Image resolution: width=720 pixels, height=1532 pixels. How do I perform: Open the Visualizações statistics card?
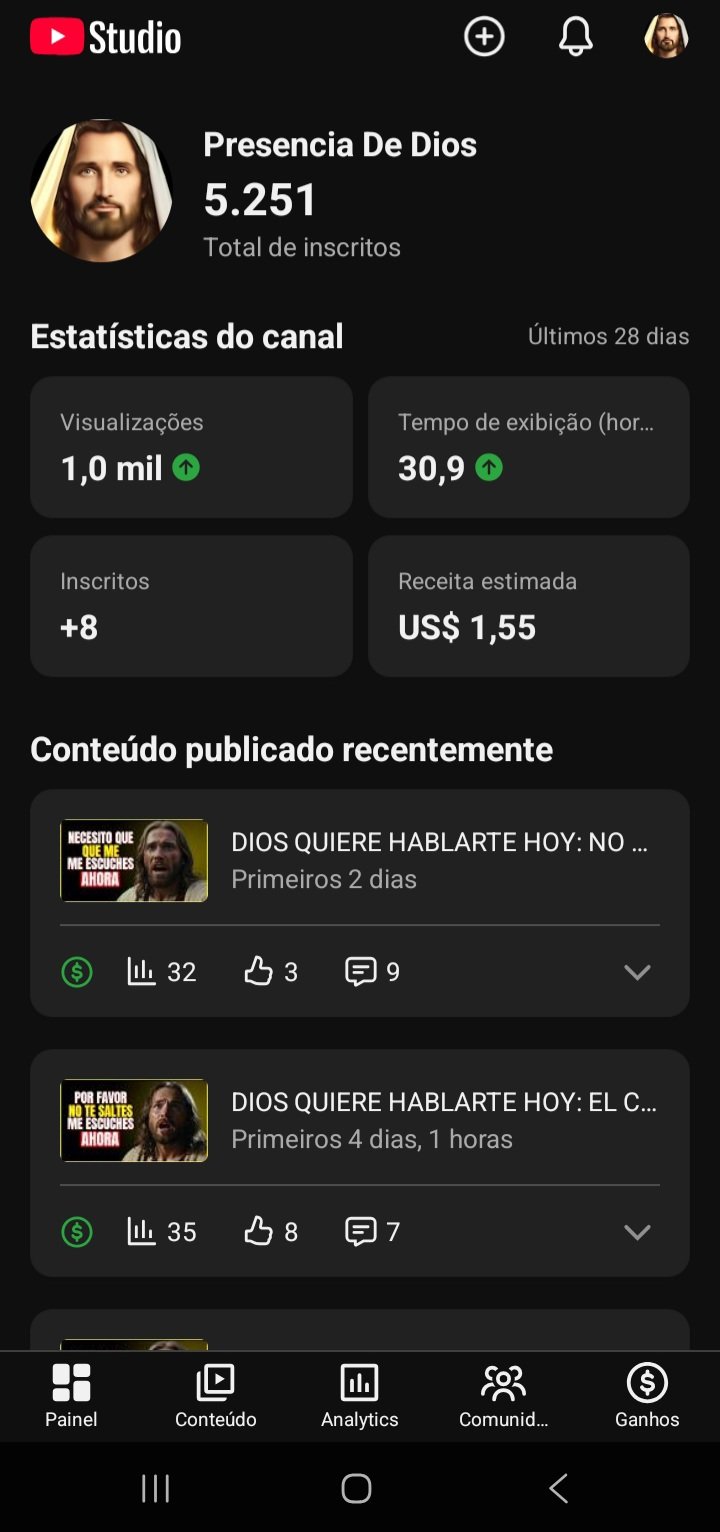click(x=191, y=447)
